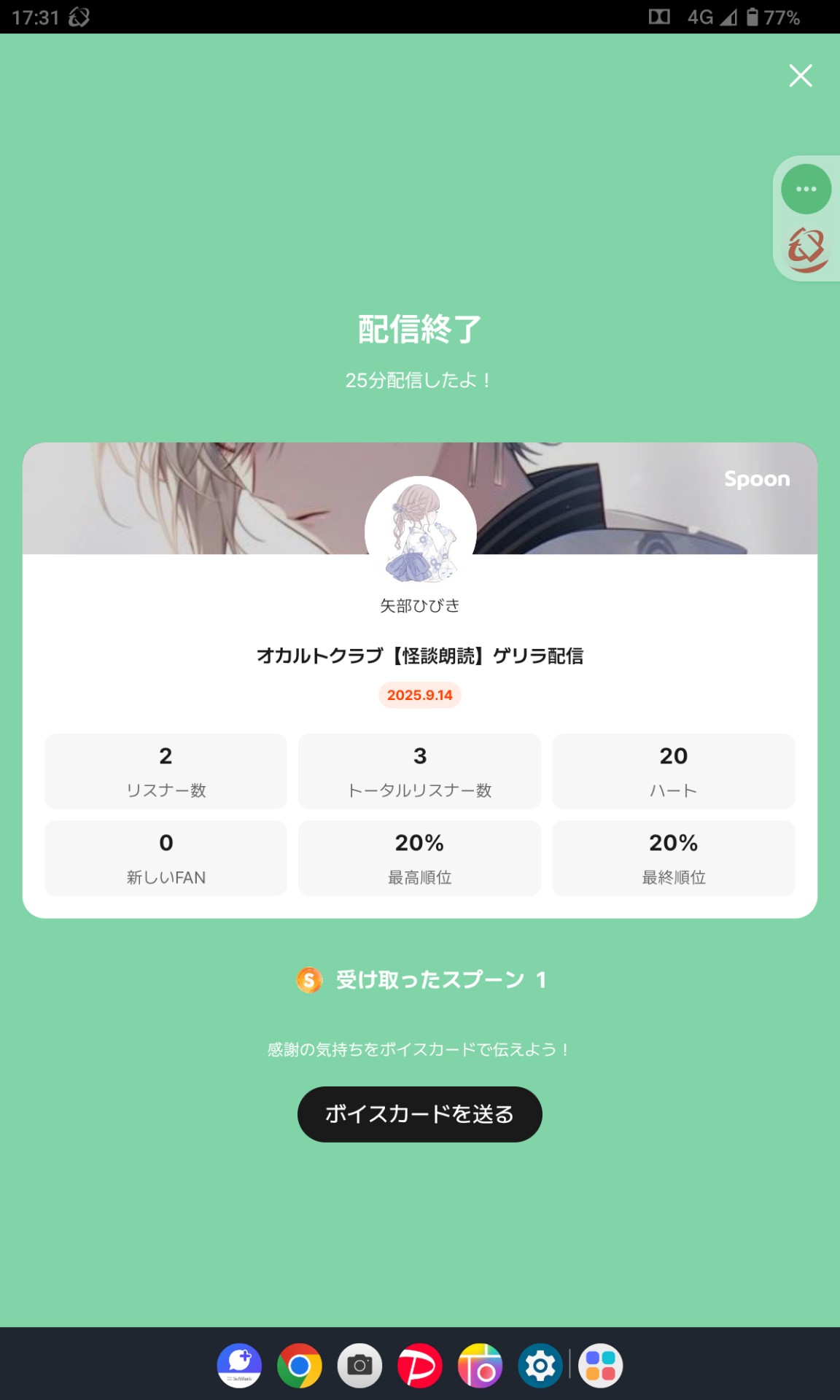
Task: Send a voice card (ボイスカードを送る)
Action: (419, 1114)
